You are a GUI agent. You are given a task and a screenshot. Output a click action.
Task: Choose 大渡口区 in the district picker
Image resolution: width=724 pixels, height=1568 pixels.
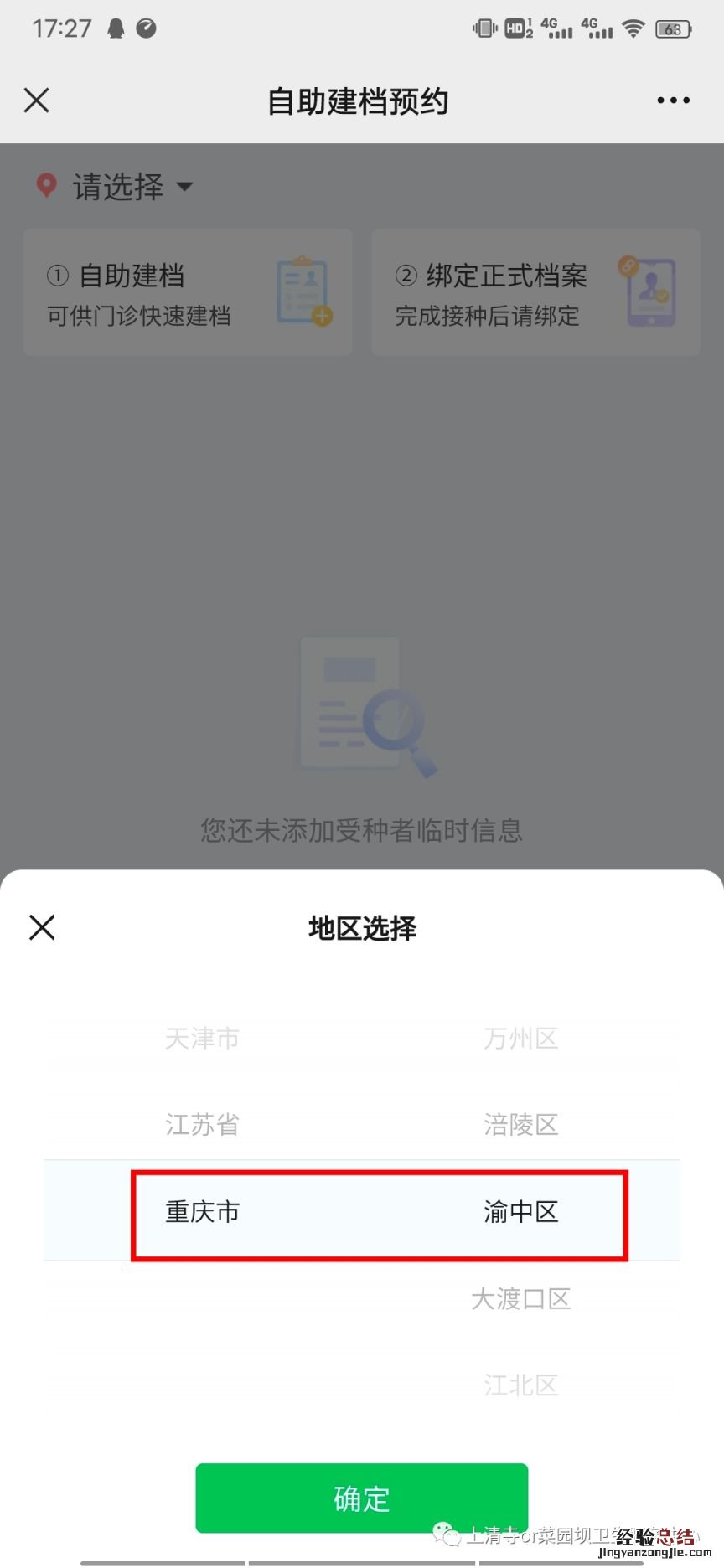(x=520, y=1299)
